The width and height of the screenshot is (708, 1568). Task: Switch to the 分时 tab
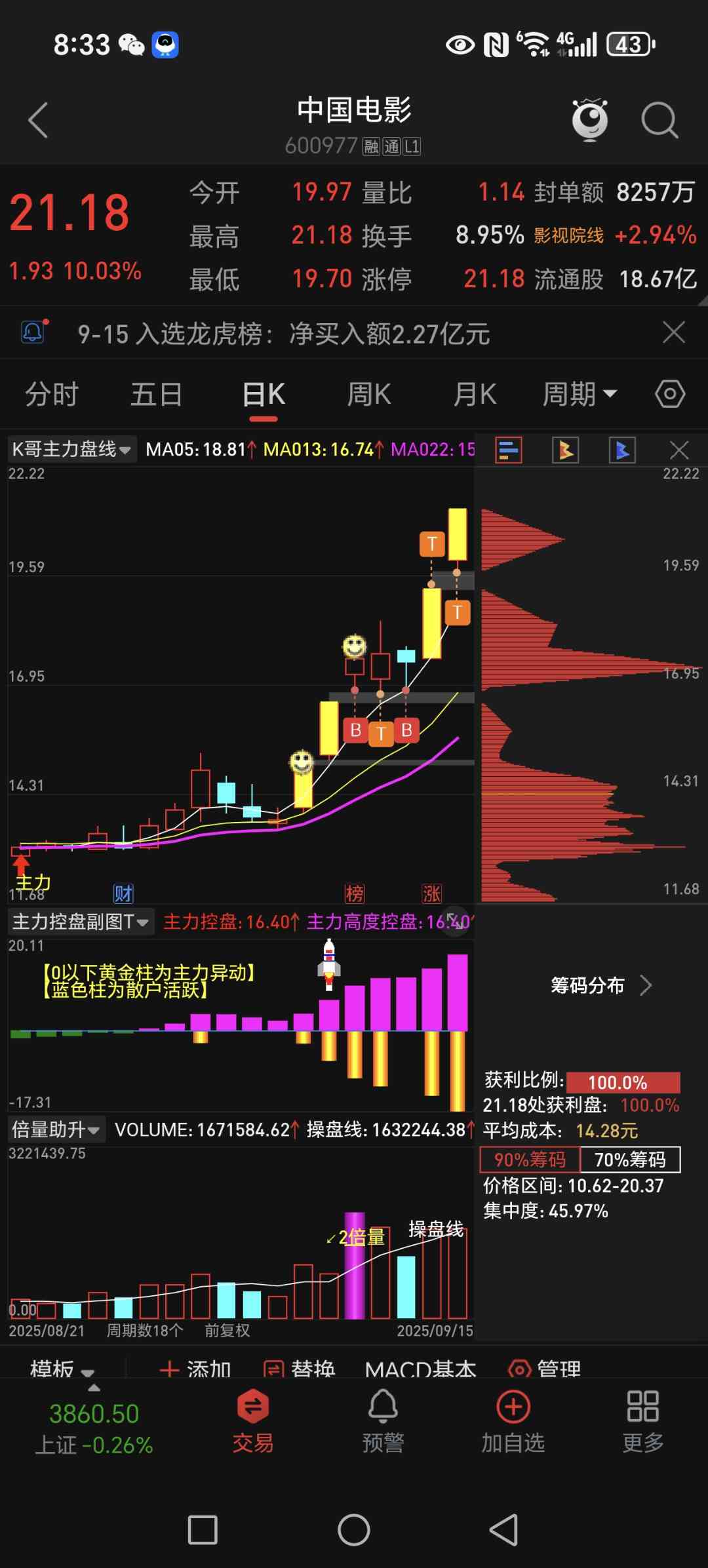52,395
